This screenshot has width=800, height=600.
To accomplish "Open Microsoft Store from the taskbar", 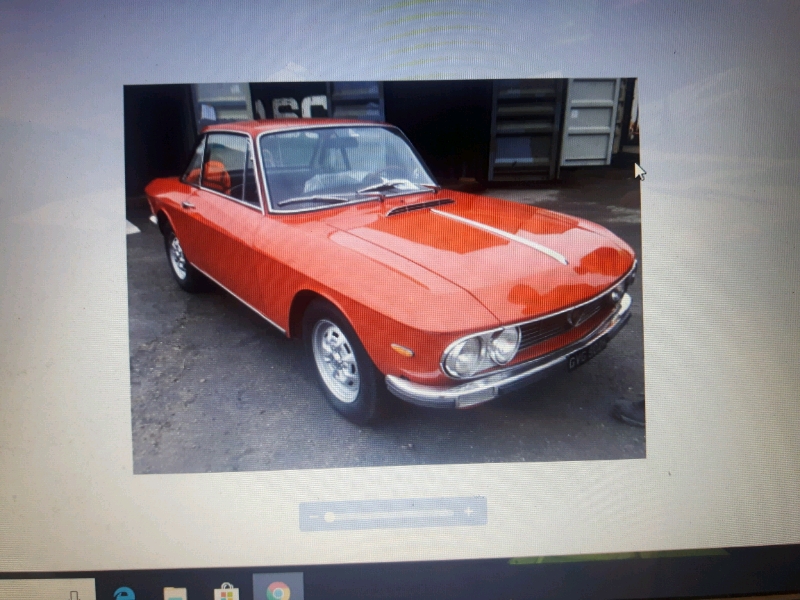I will [227, 591].
